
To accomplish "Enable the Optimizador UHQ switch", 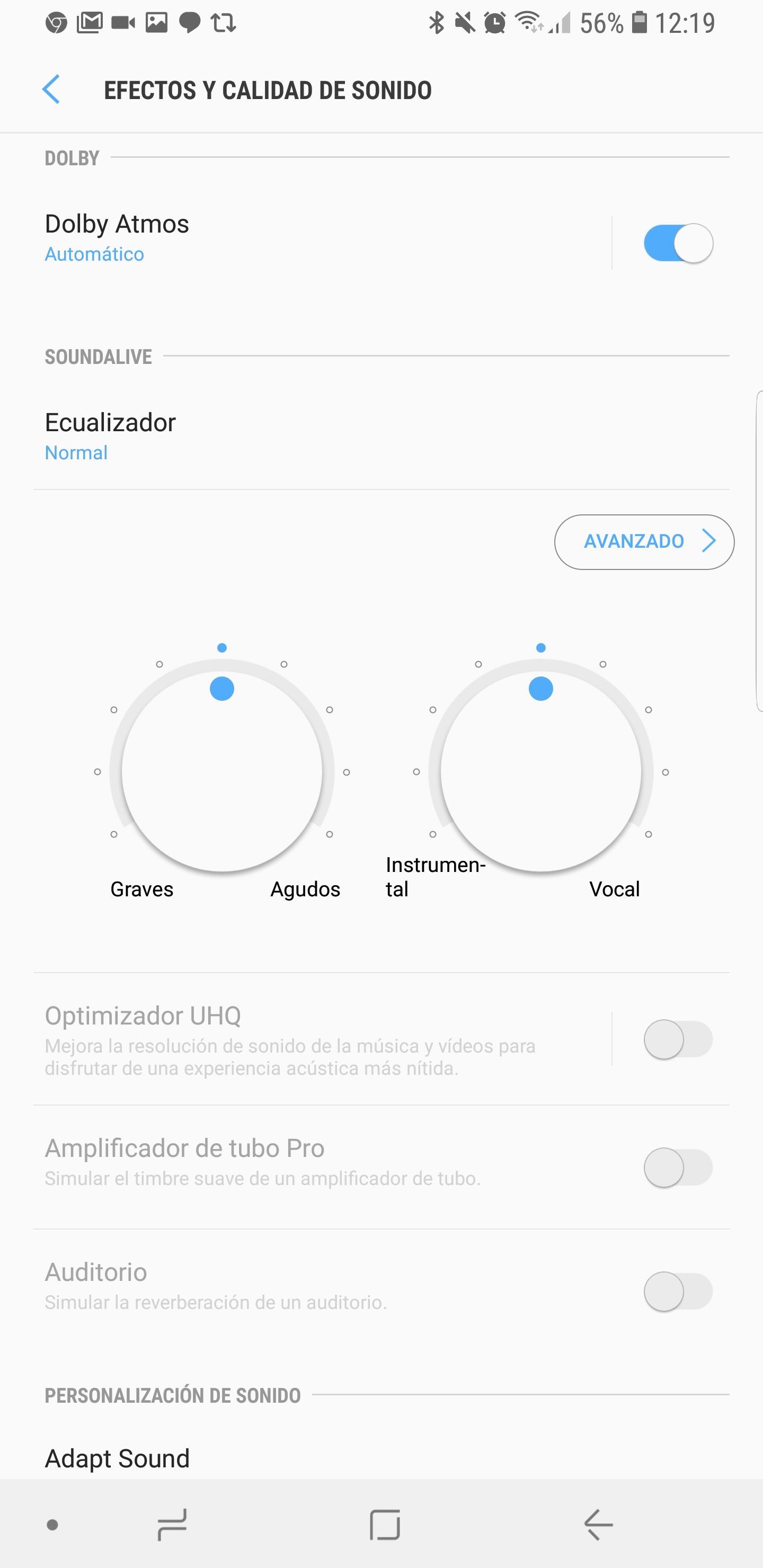I will point(678,1039).
